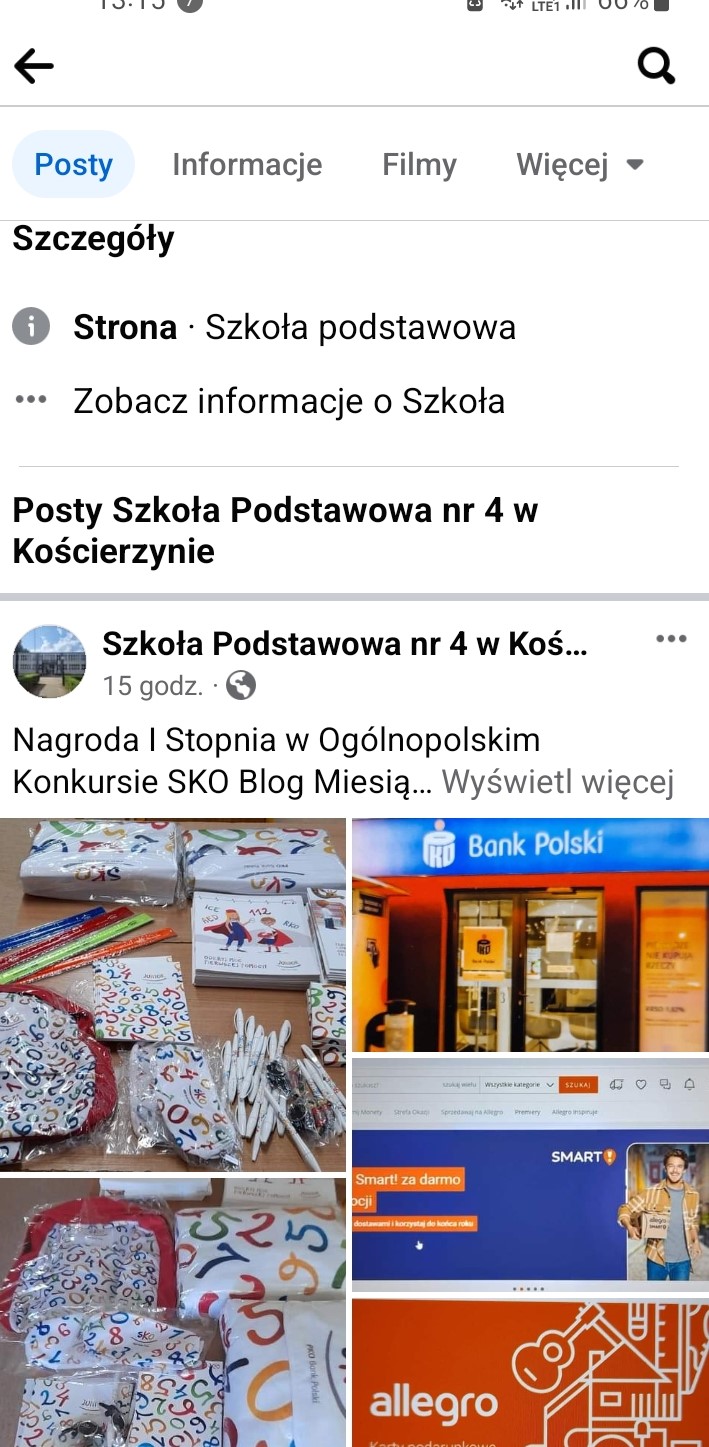Viewport: 709px width, 1447px height.
Task: Open the photo of red backpack with numbers
Action: (x=173, y=1312)
